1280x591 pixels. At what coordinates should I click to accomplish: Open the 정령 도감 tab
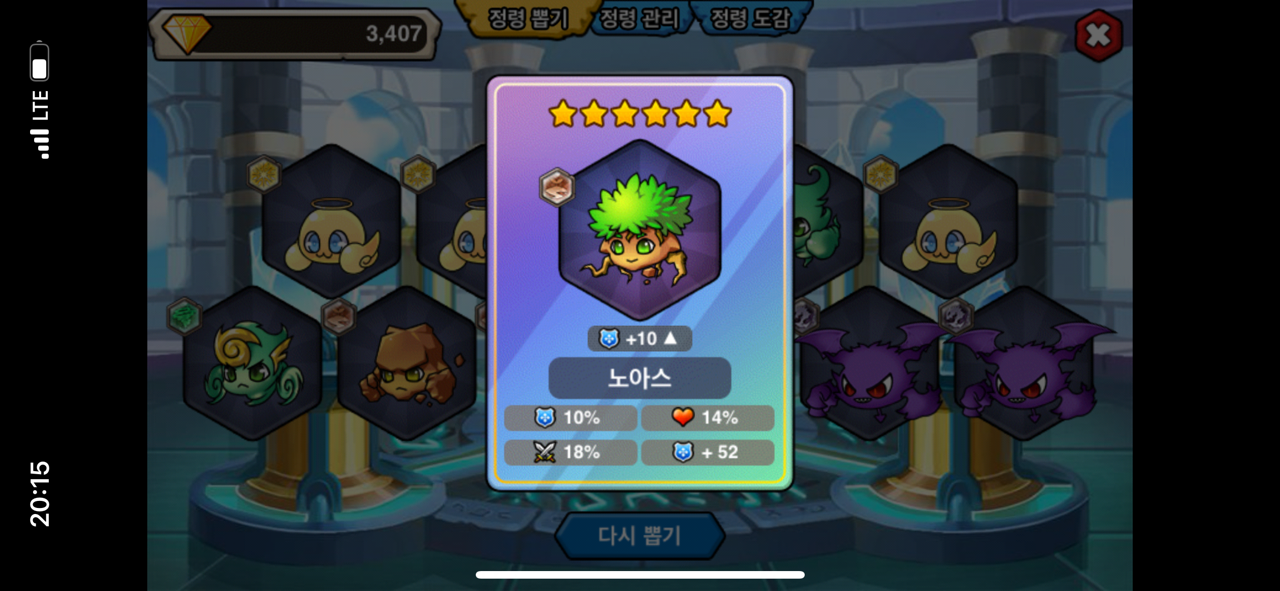point(750,19)
